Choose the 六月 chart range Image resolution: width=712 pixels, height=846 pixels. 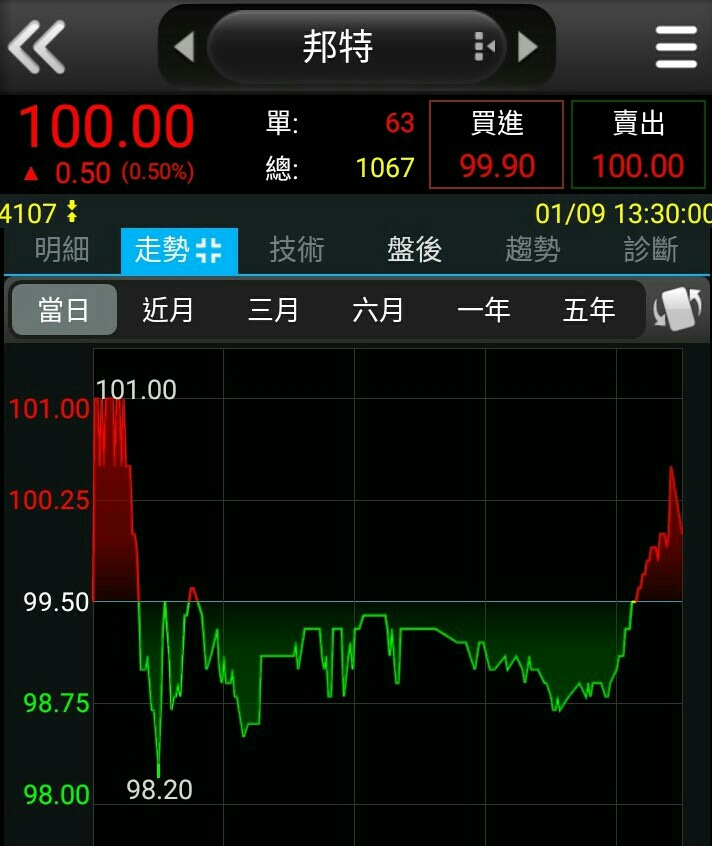click(378, 310)
